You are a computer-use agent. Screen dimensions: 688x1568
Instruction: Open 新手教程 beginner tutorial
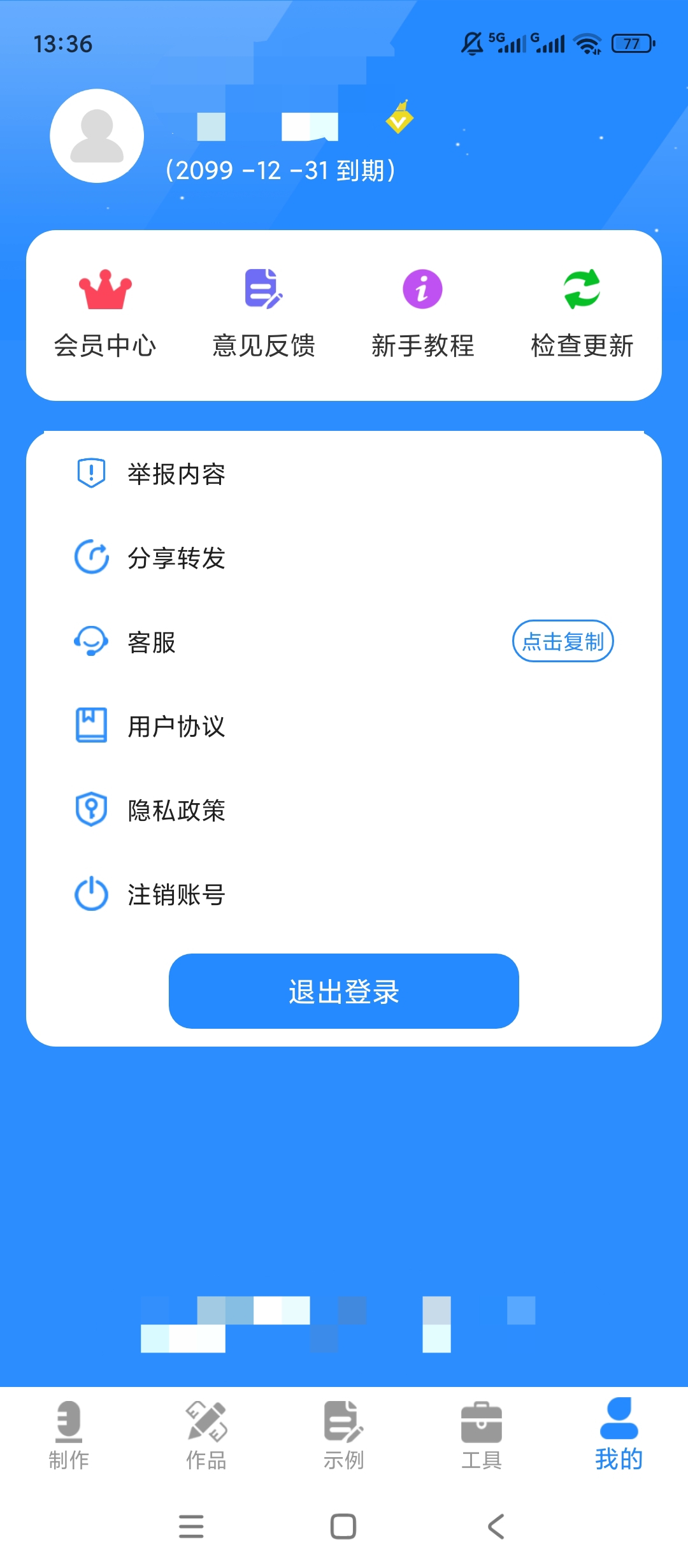point(423,314)
